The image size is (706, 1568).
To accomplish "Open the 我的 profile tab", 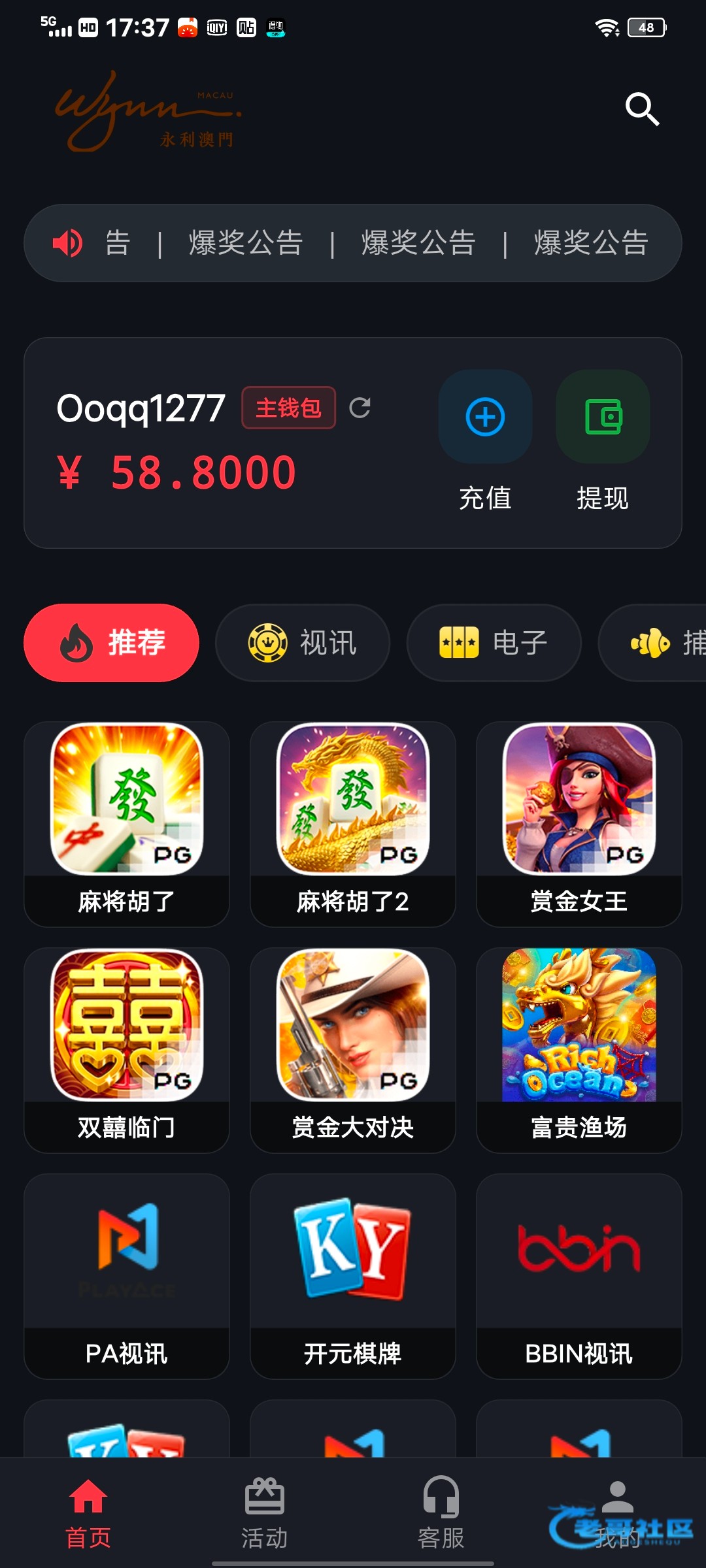I will click(x=618, y=1512).
